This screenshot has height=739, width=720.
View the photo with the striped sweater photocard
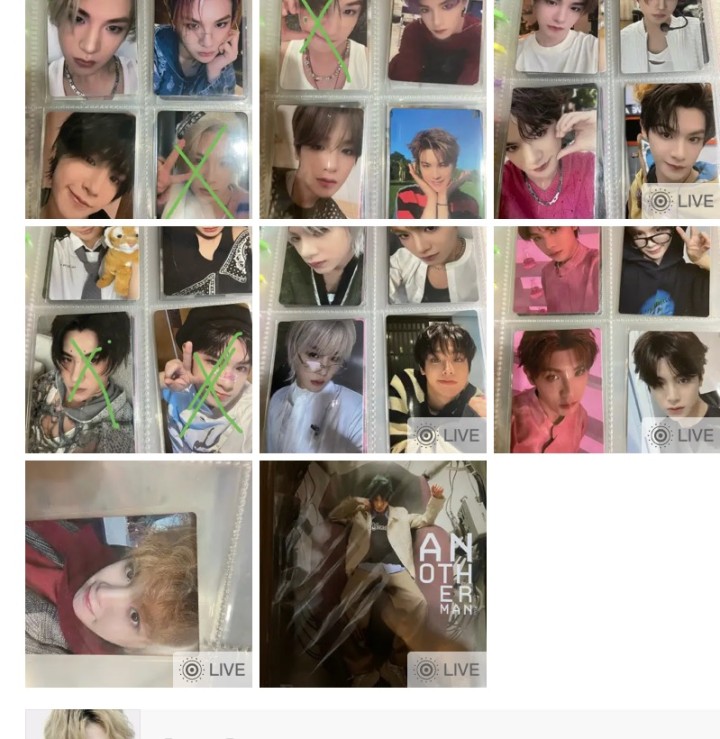click(x=373, y=339)
